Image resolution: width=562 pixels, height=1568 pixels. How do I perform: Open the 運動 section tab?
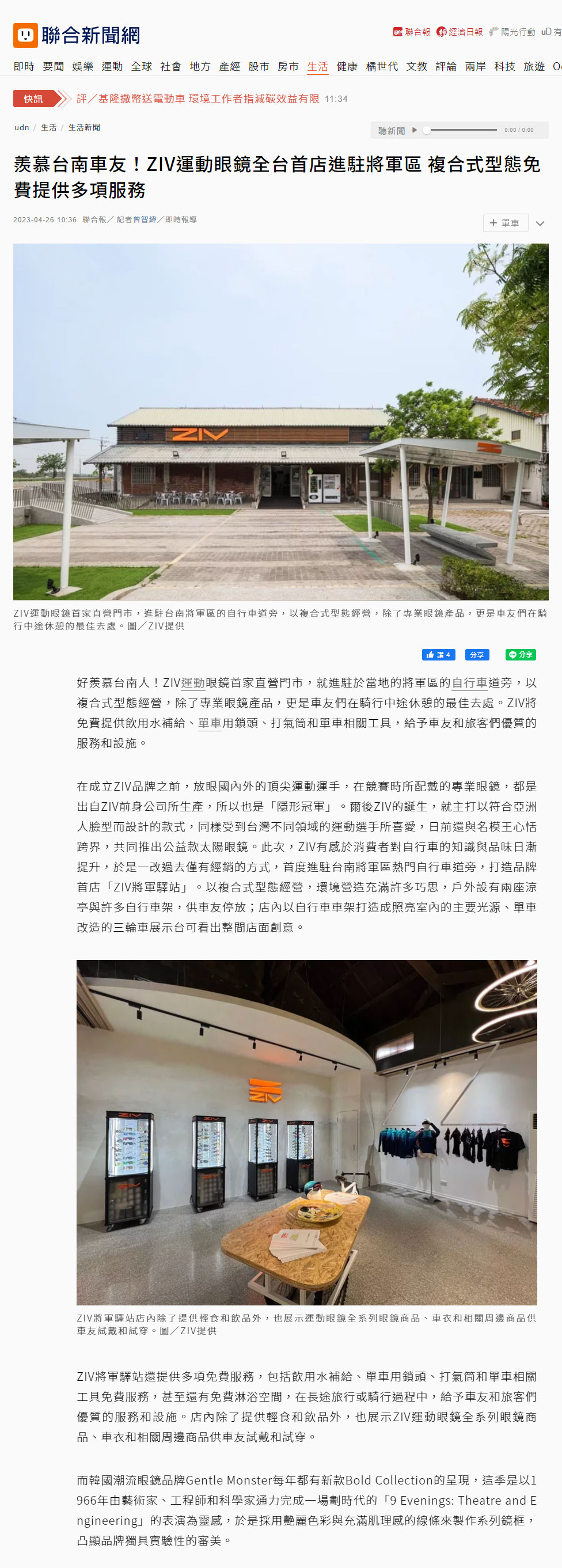pyautogui.click(x=112, y=66)
